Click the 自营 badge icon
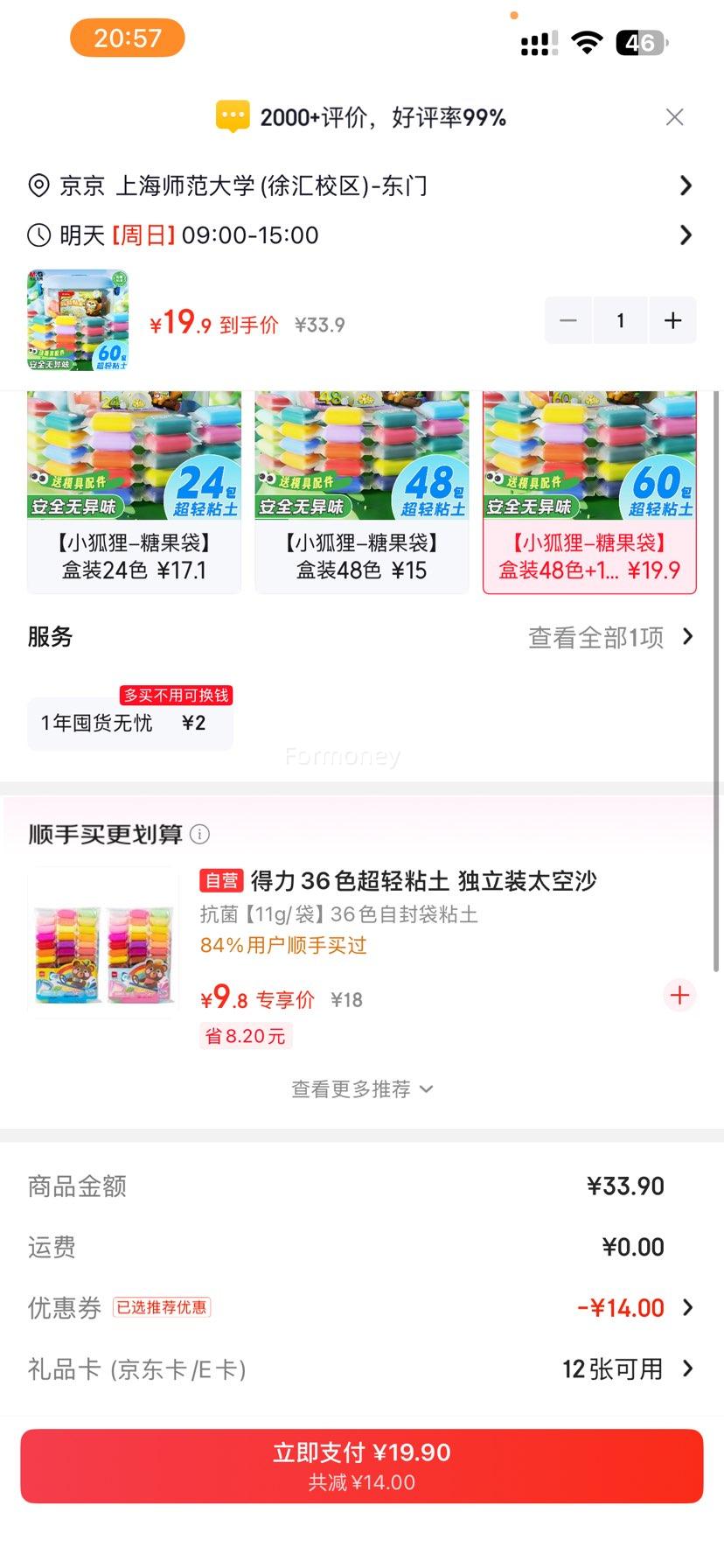The width and height of the screenshot is (724, 1568). point(221,880)
